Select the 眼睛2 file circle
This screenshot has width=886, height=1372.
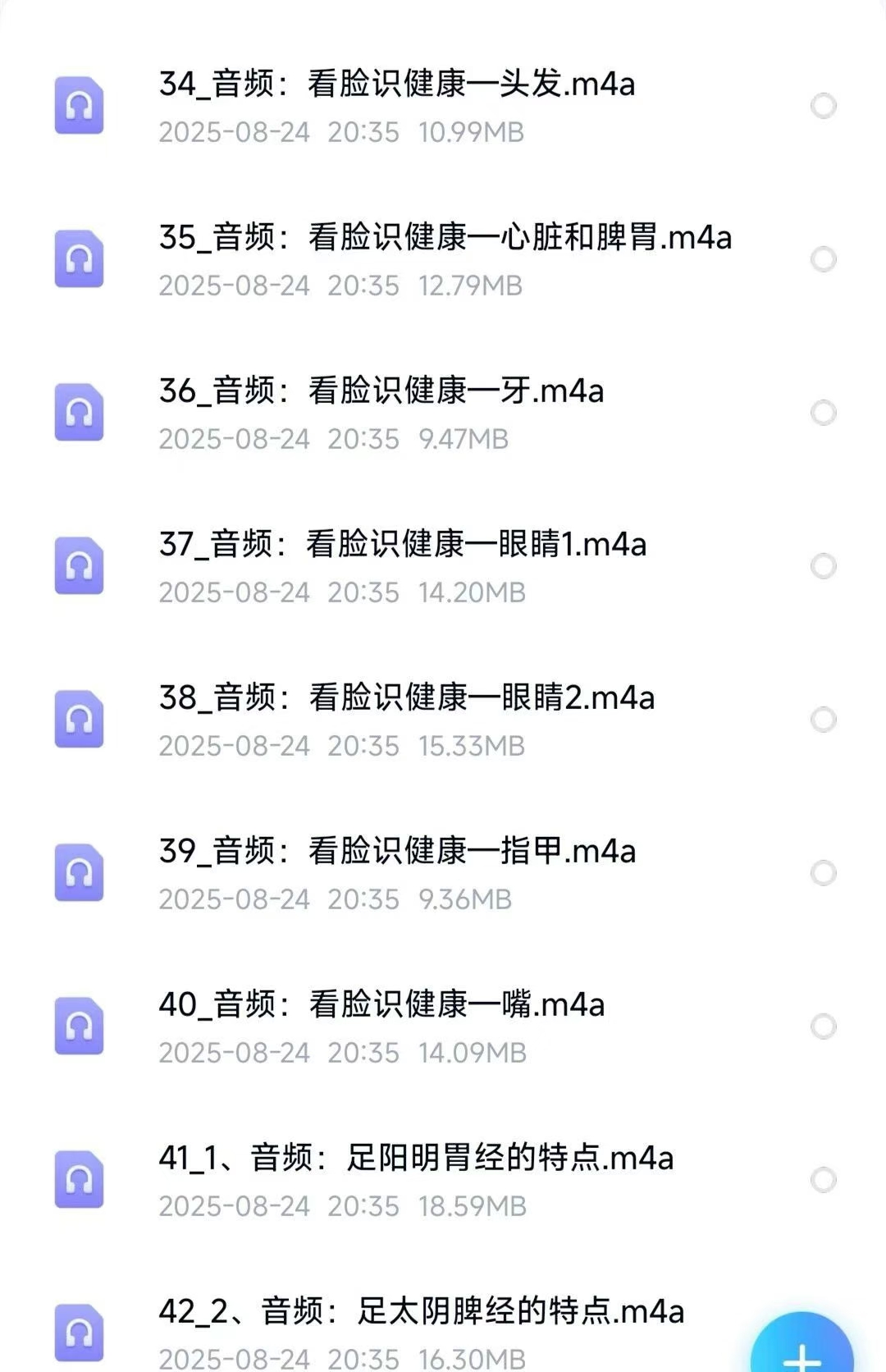[823, 720]
